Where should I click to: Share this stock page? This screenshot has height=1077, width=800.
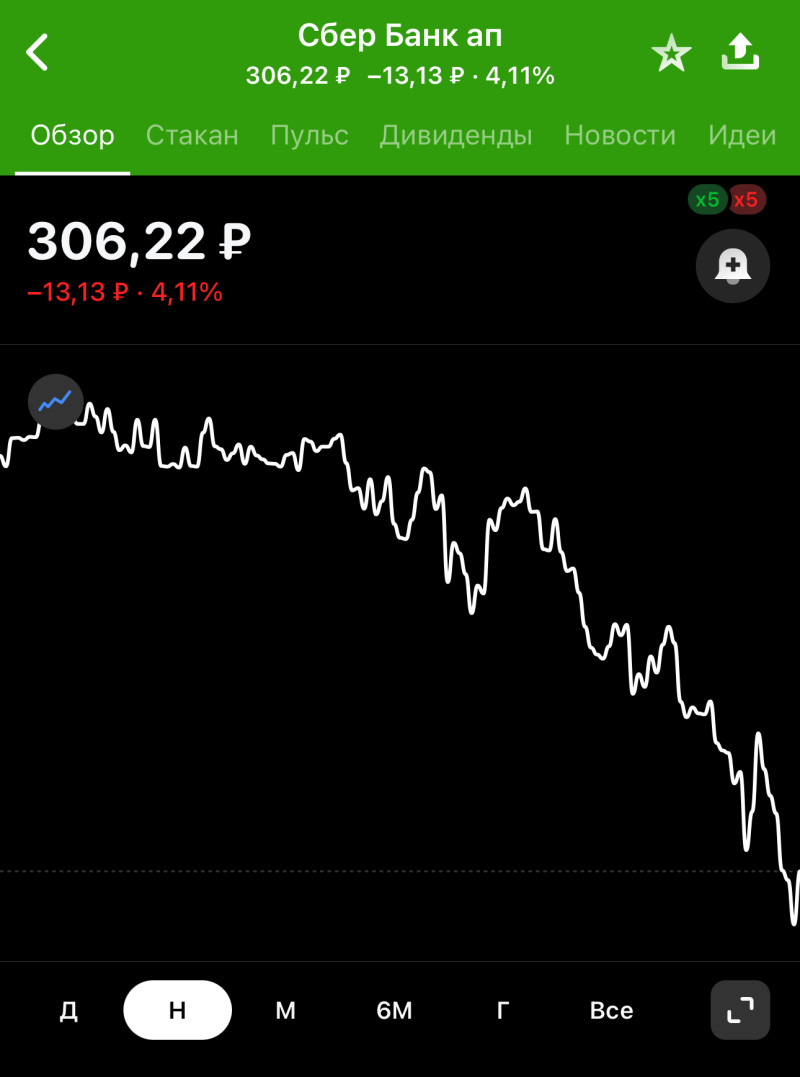tap(740, 52)
